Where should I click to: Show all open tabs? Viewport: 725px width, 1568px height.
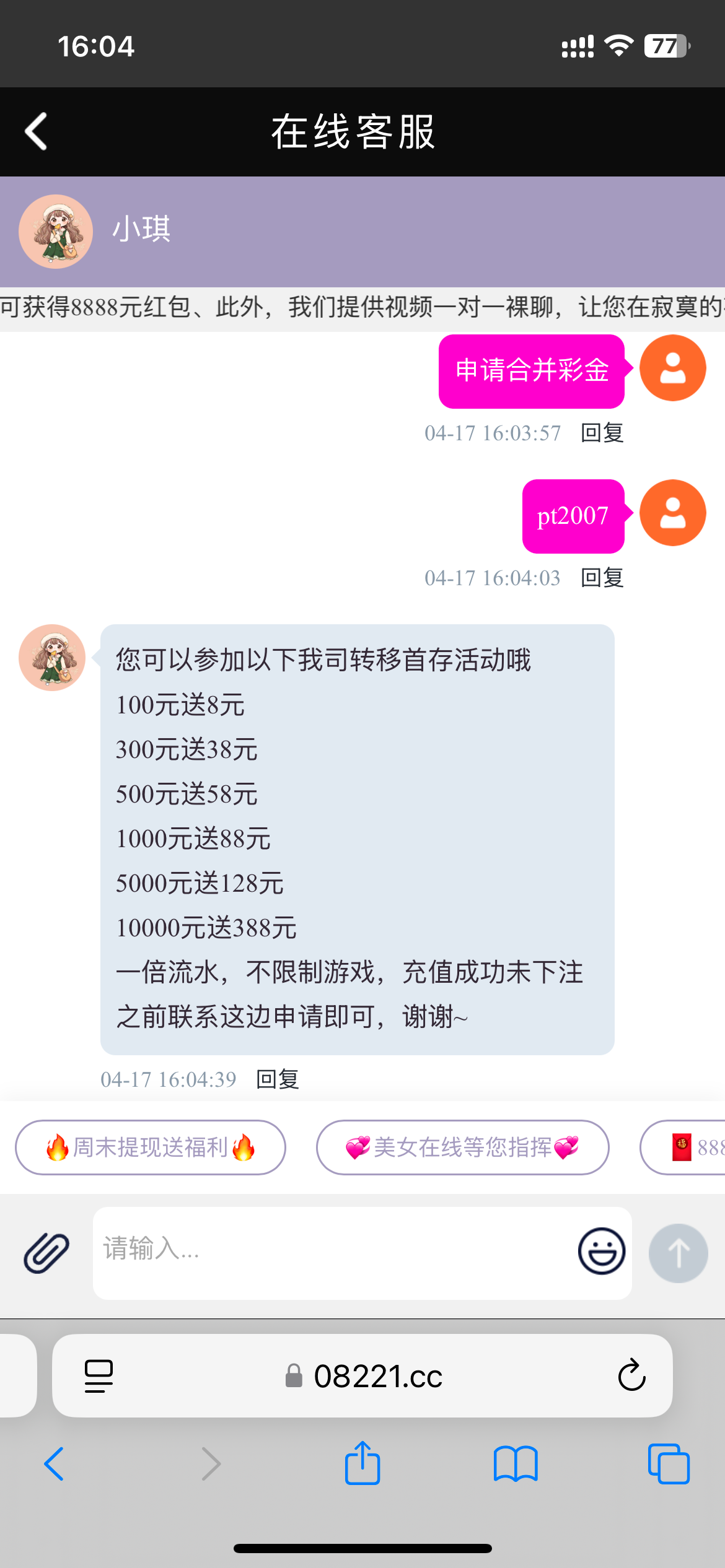669,1464
